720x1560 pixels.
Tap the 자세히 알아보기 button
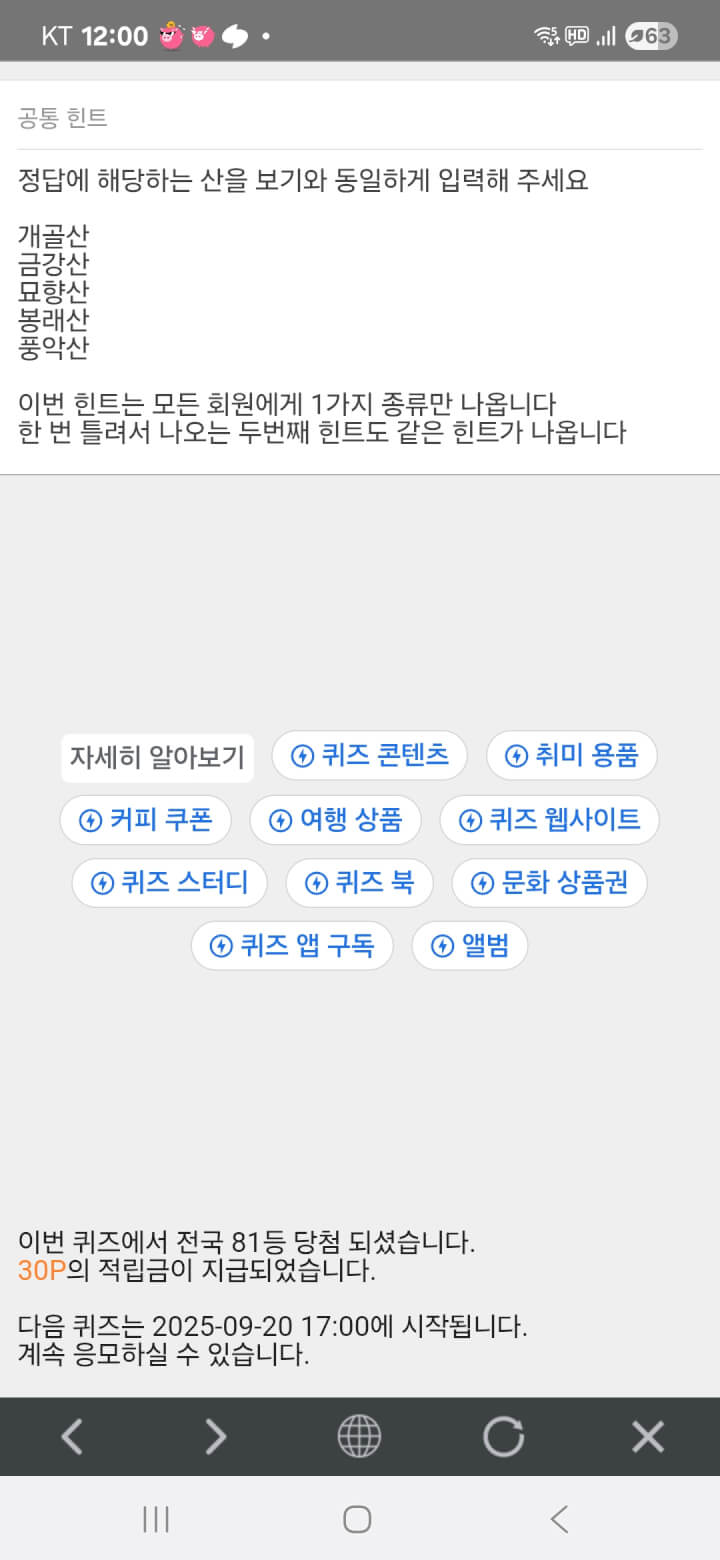pos(157,757)
